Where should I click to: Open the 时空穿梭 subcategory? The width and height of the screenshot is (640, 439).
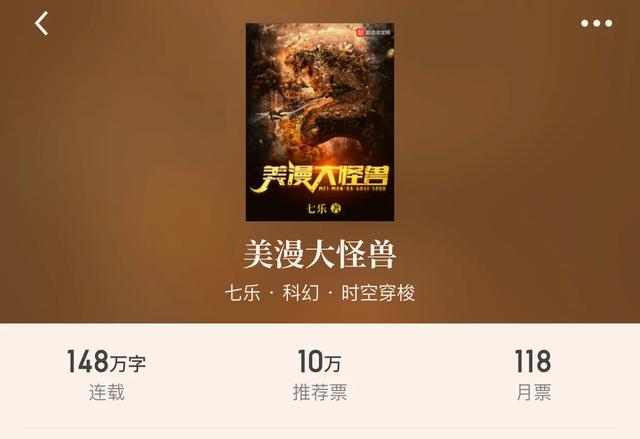[x=378, y=294]
